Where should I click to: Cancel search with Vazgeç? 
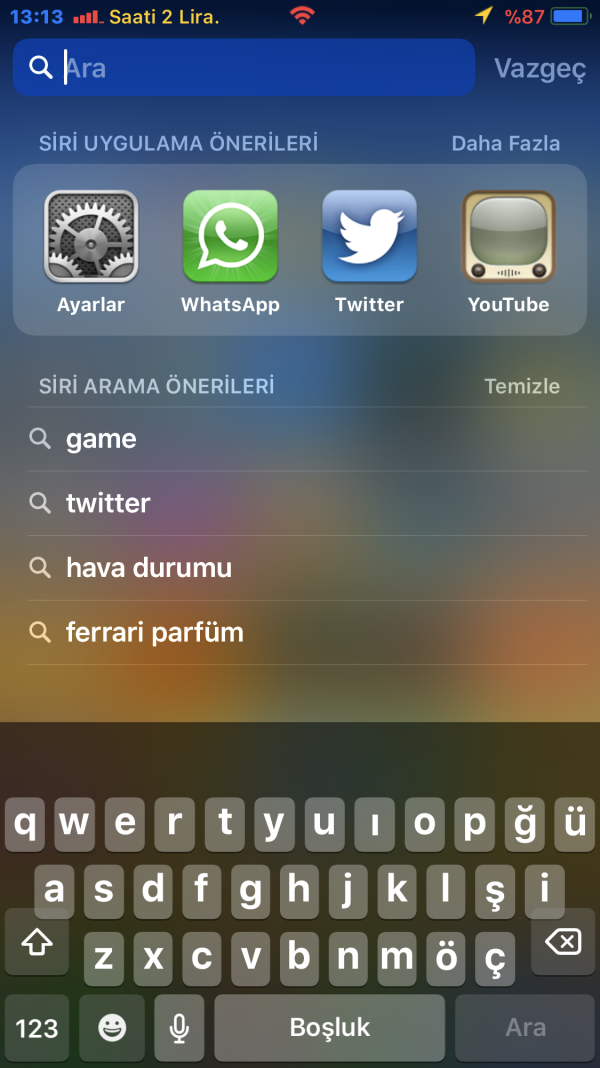(540, 69)
